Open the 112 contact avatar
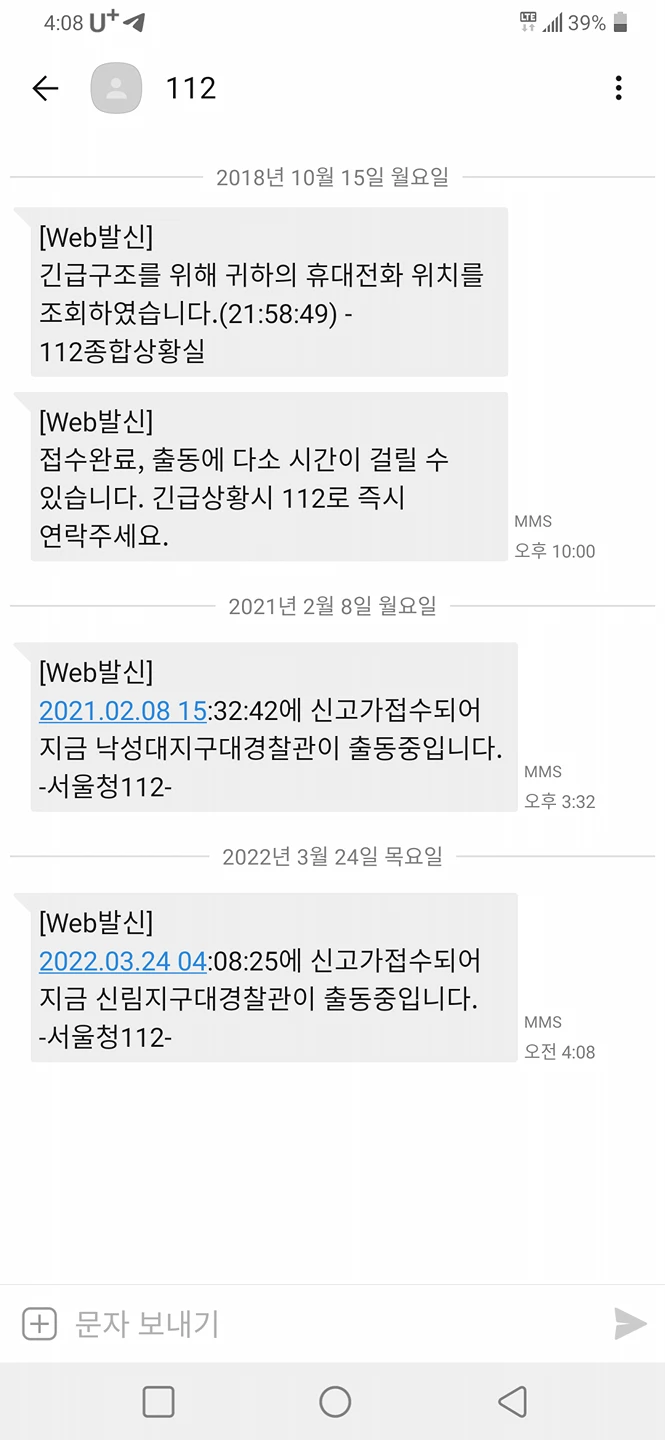 click(x=116, y=88)
